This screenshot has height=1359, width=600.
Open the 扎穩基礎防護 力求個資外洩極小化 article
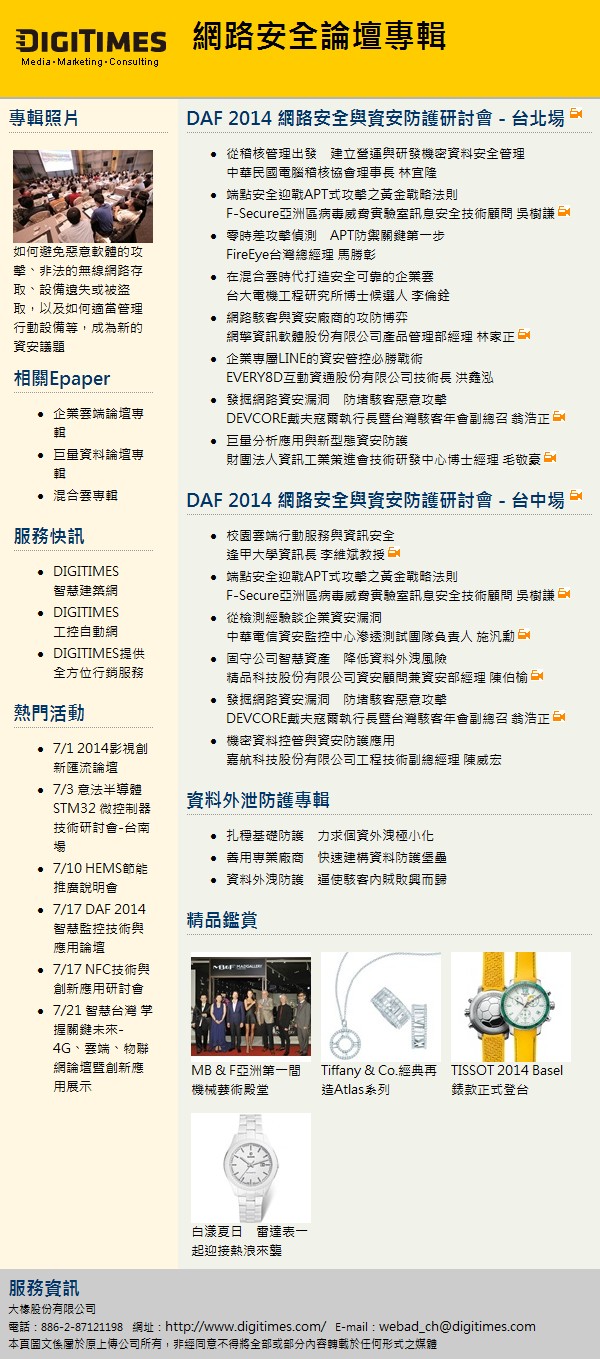[329, 836]
